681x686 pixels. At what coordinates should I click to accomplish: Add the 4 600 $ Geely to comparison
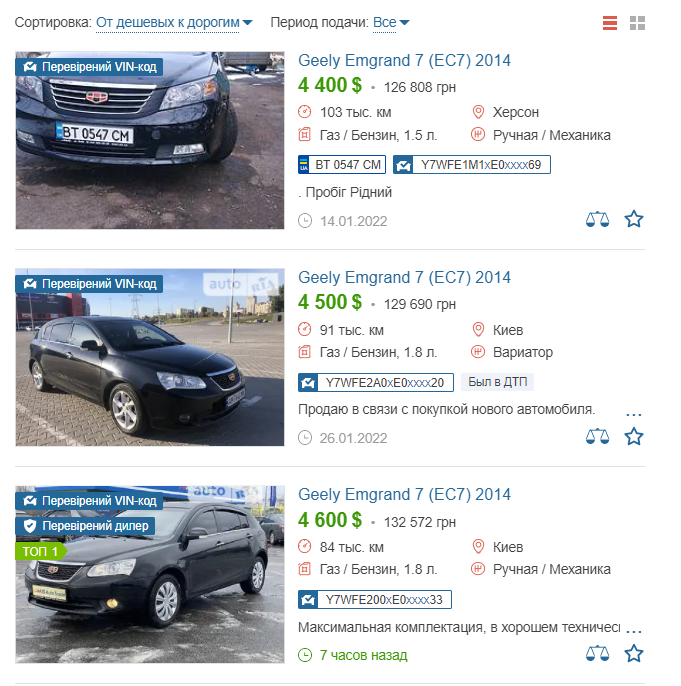point(597,653)
